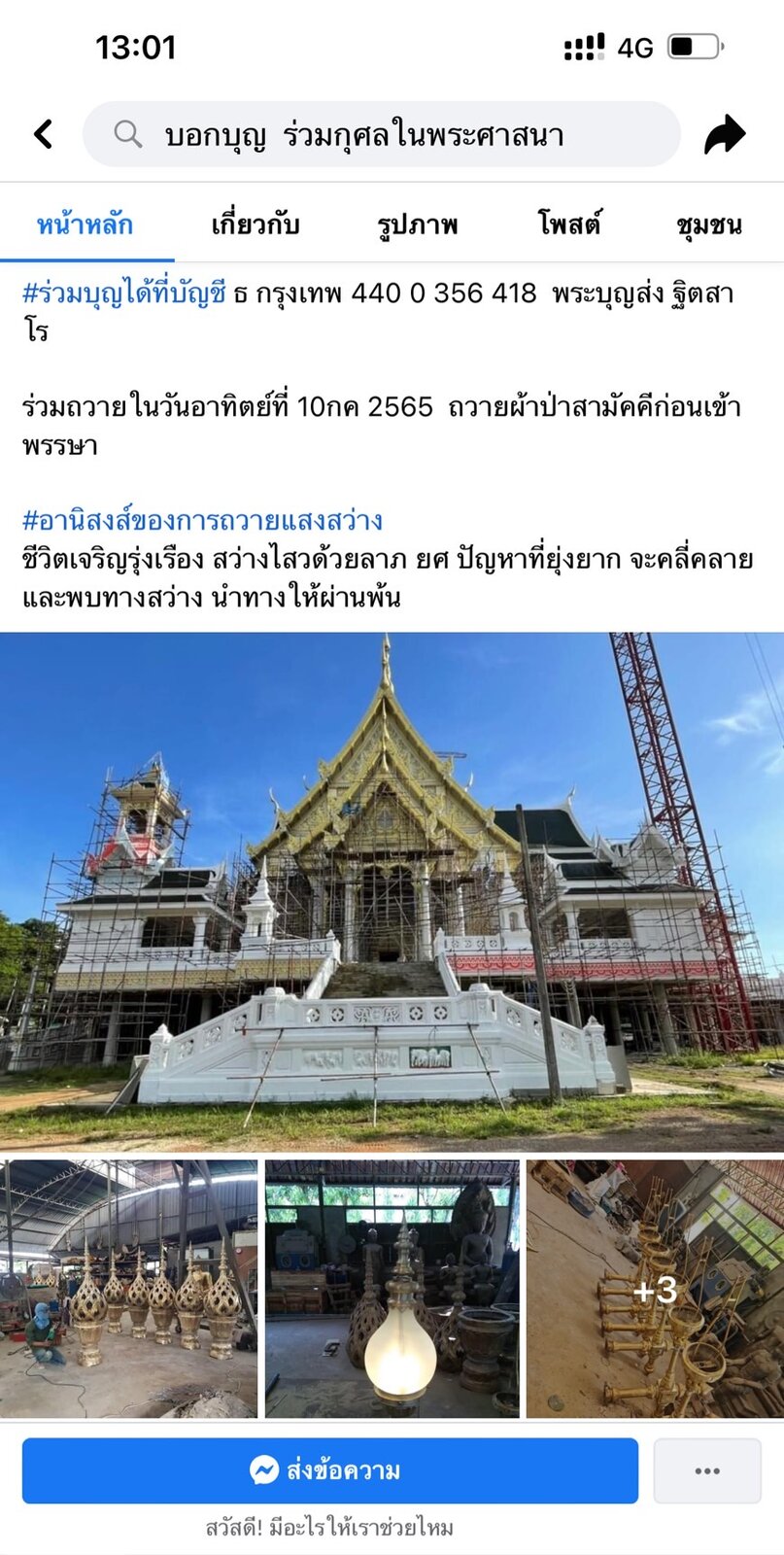Open hashtag #อานิสงส์ของการถวายแสงสว่าง
This screenshot has height=1555, width=784.
[202, 520]
